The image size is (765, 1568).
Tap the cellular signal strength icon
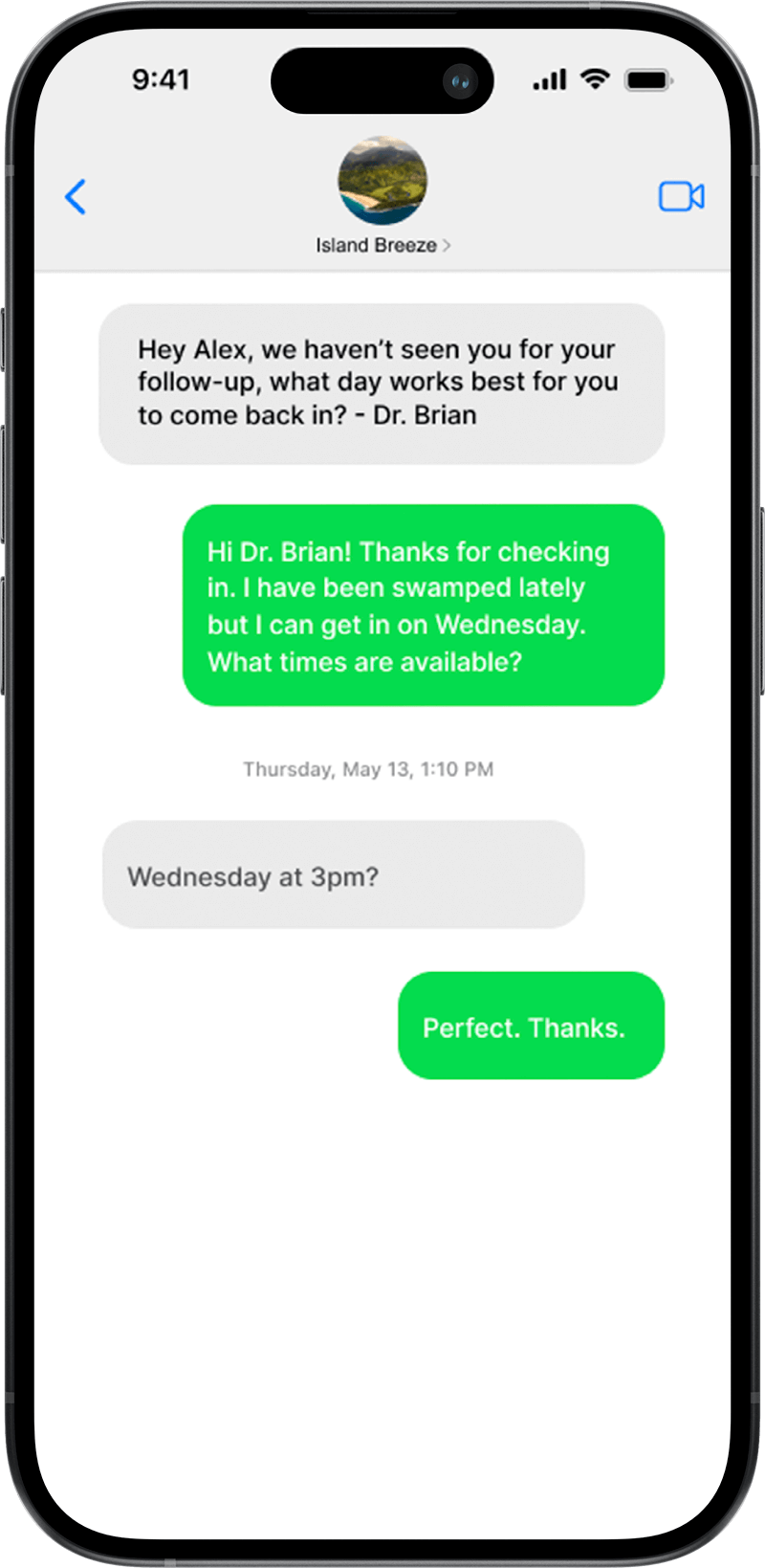click(x=547, y=80)
